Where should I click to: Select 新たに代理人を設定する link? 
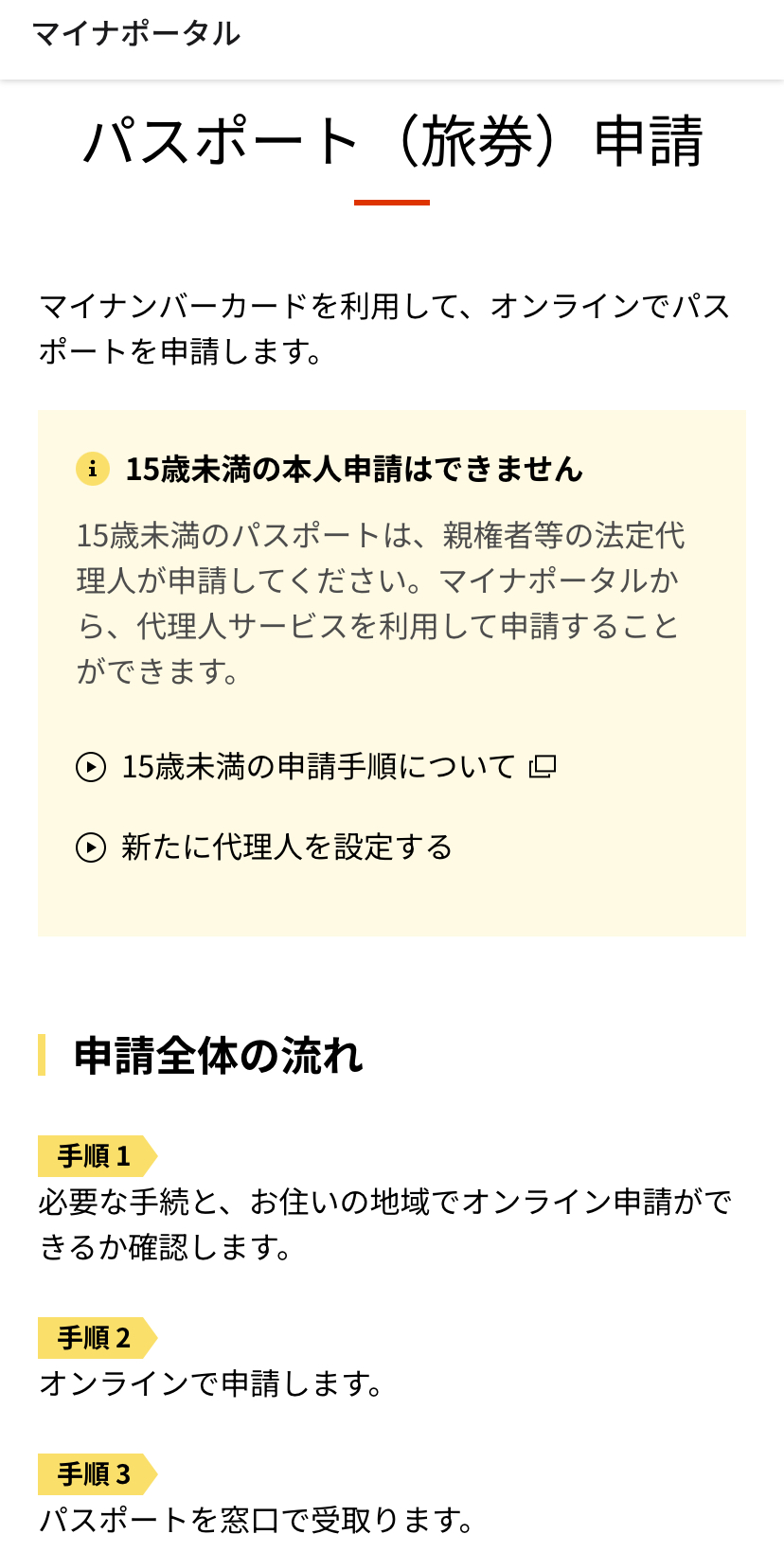click(286, 847)
